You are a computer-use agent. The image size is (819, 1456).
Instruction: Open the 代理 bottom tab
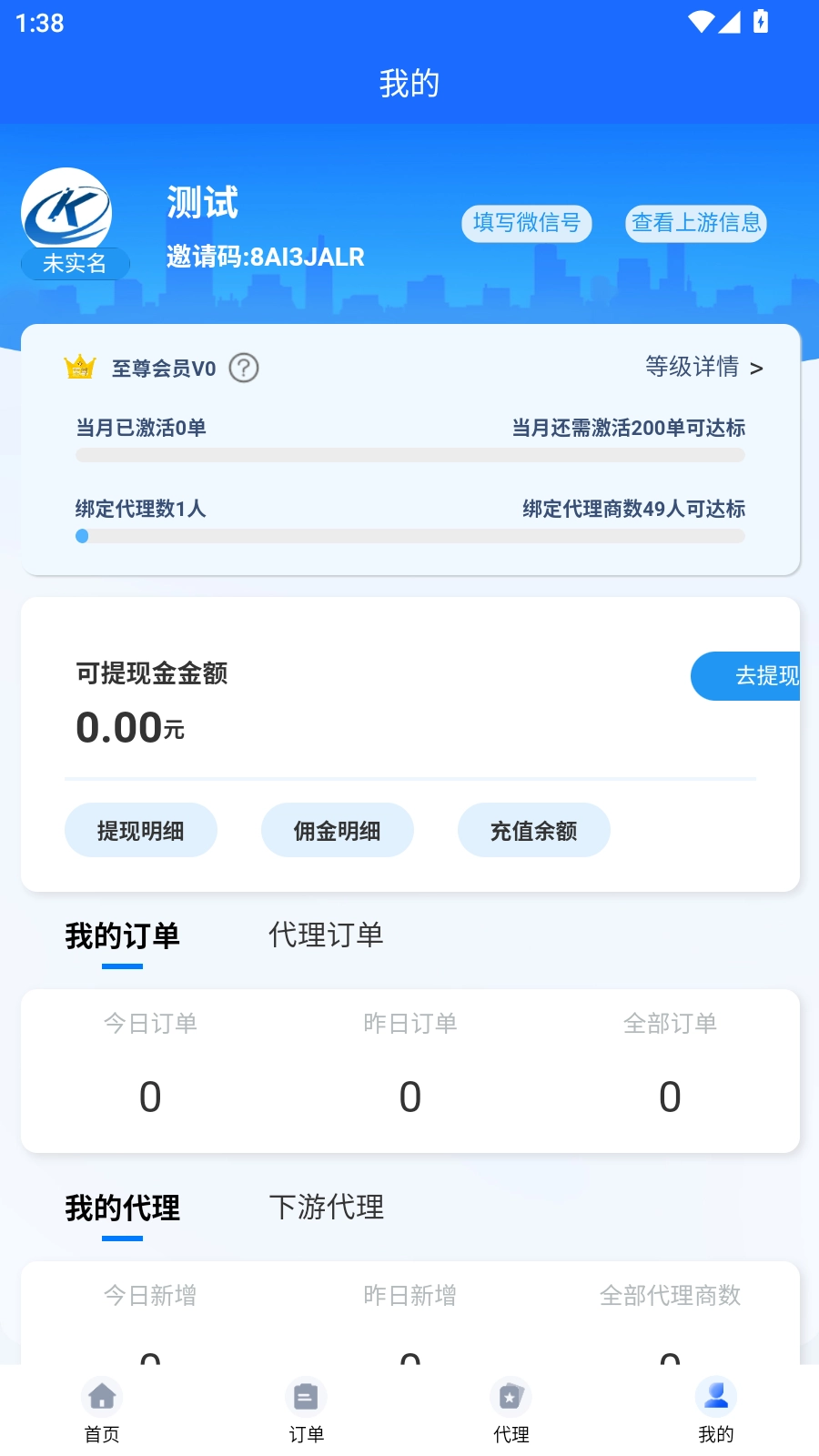[511, 1410]
